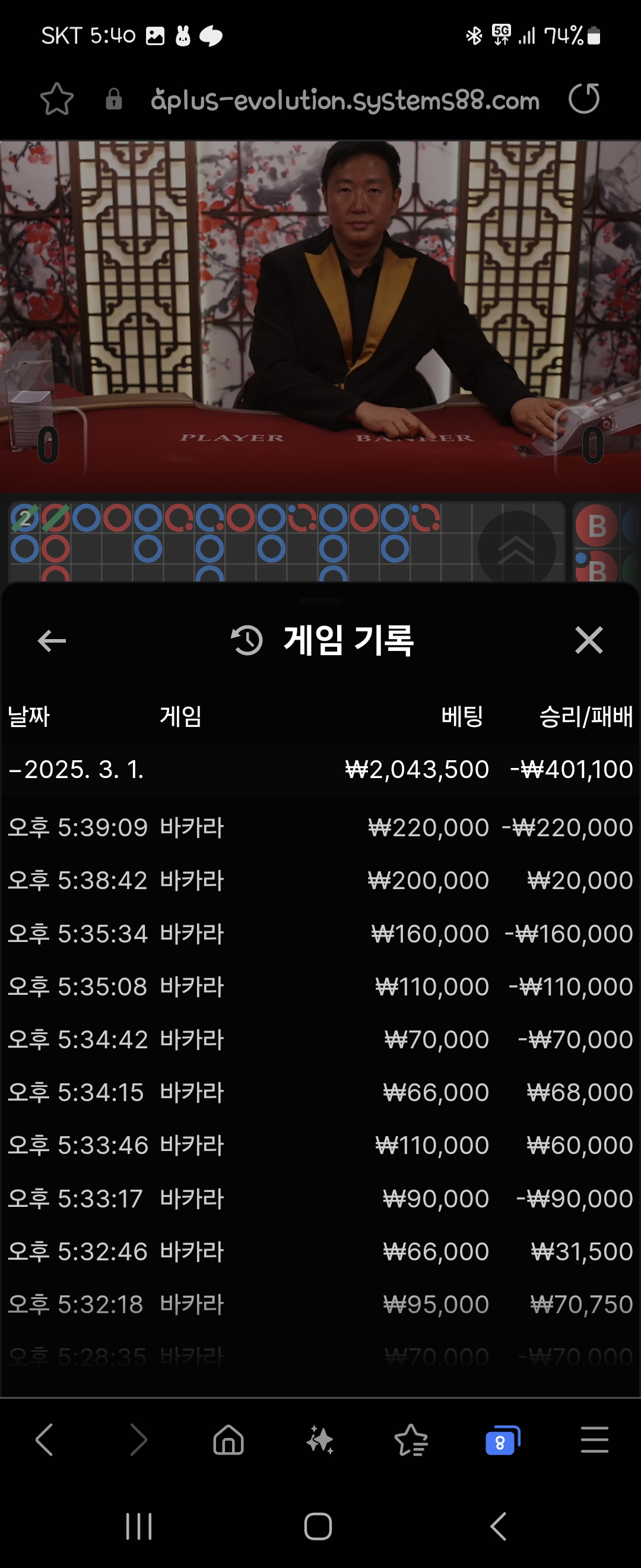Open the 오후 5:32:46 바카라 record
The height and width of the screenshot is (1568, 641).
[x=320, y=1252]
